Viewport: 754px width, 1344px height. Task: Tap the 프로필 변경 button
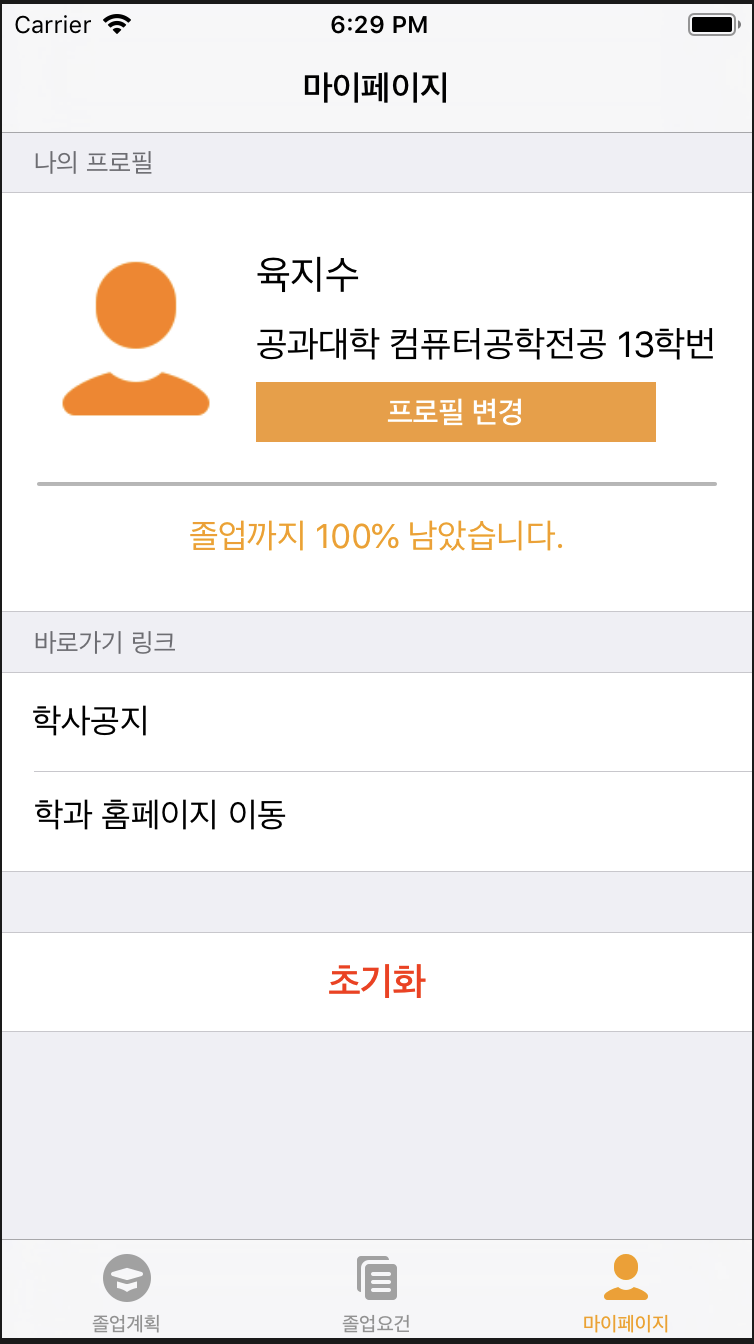tap(456, 412)
